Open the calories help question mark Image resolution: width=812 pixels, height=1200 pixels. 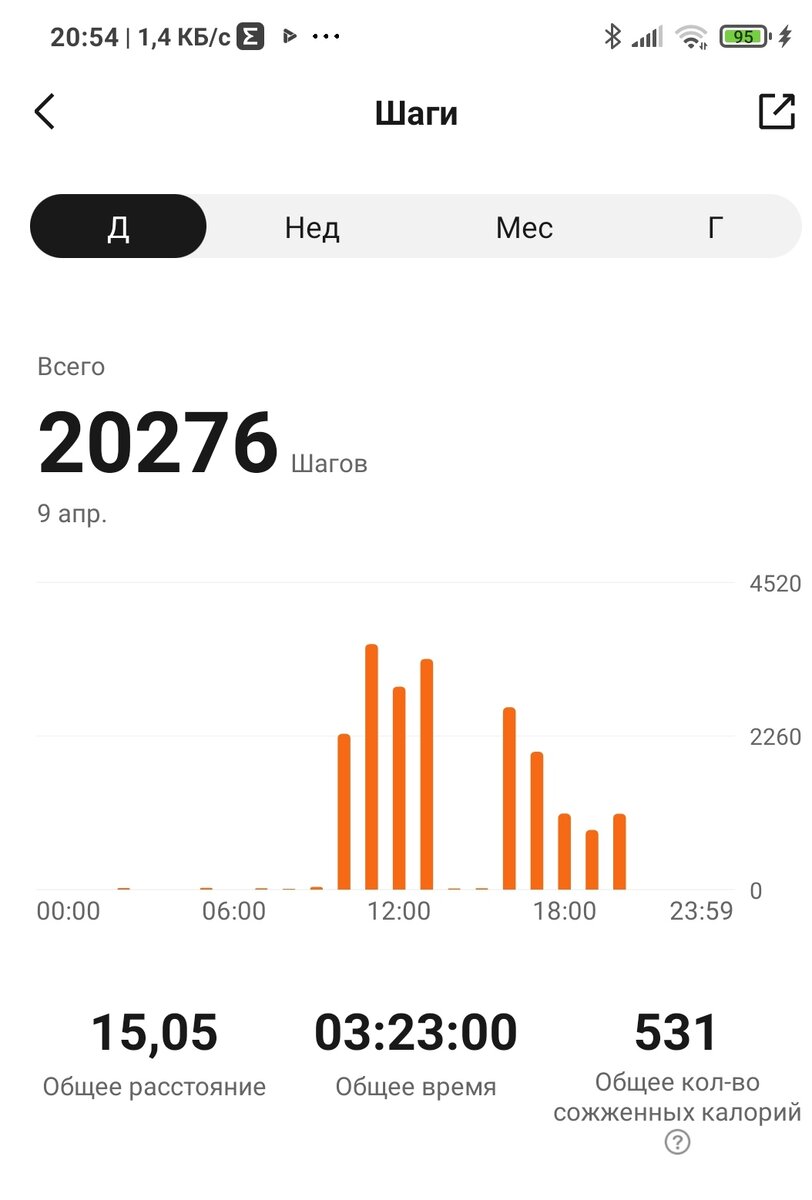[678, 1140]
